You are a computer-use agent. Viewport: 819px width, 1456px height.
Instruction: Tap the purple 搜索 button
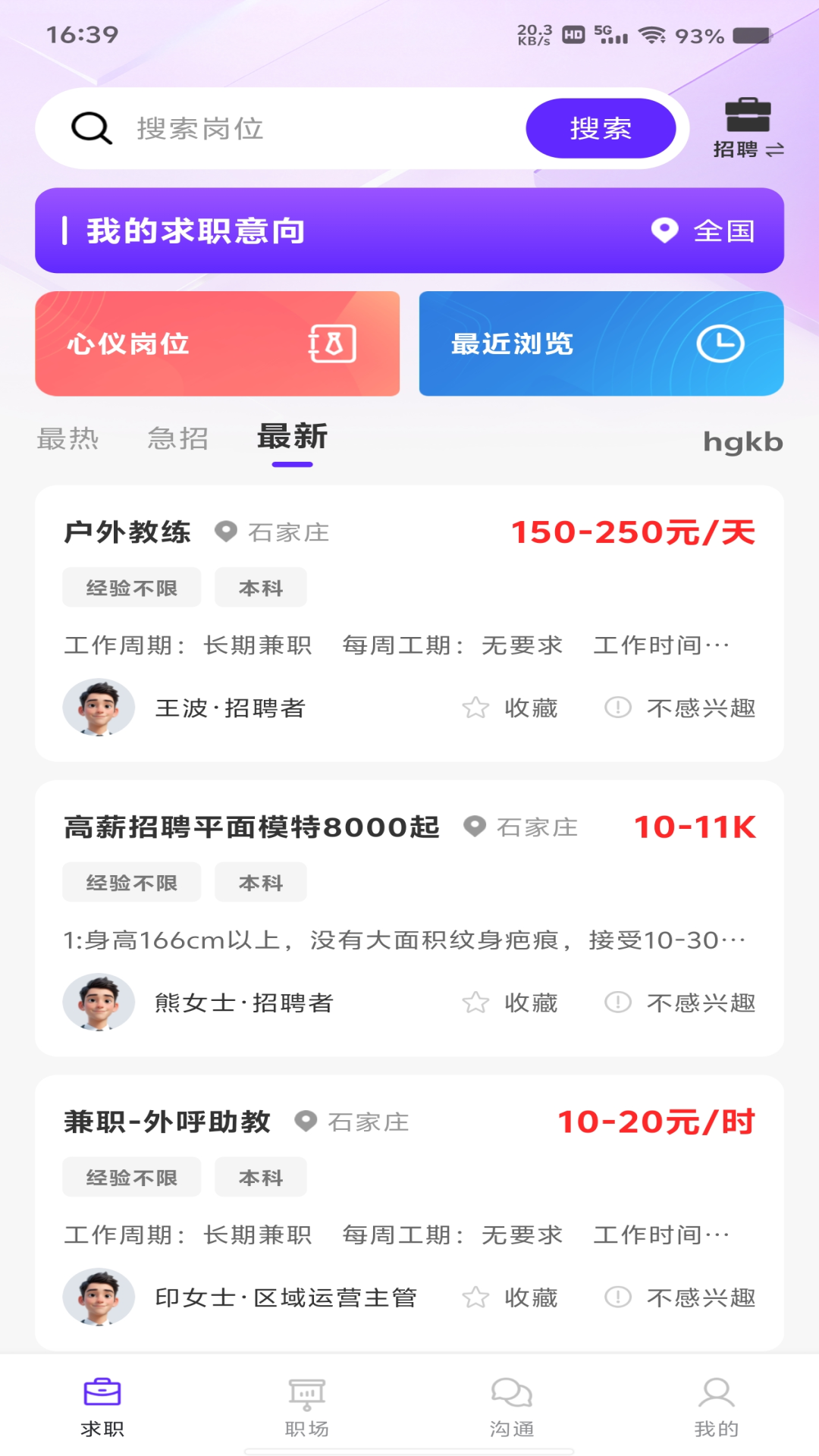(x=601, y=128)
